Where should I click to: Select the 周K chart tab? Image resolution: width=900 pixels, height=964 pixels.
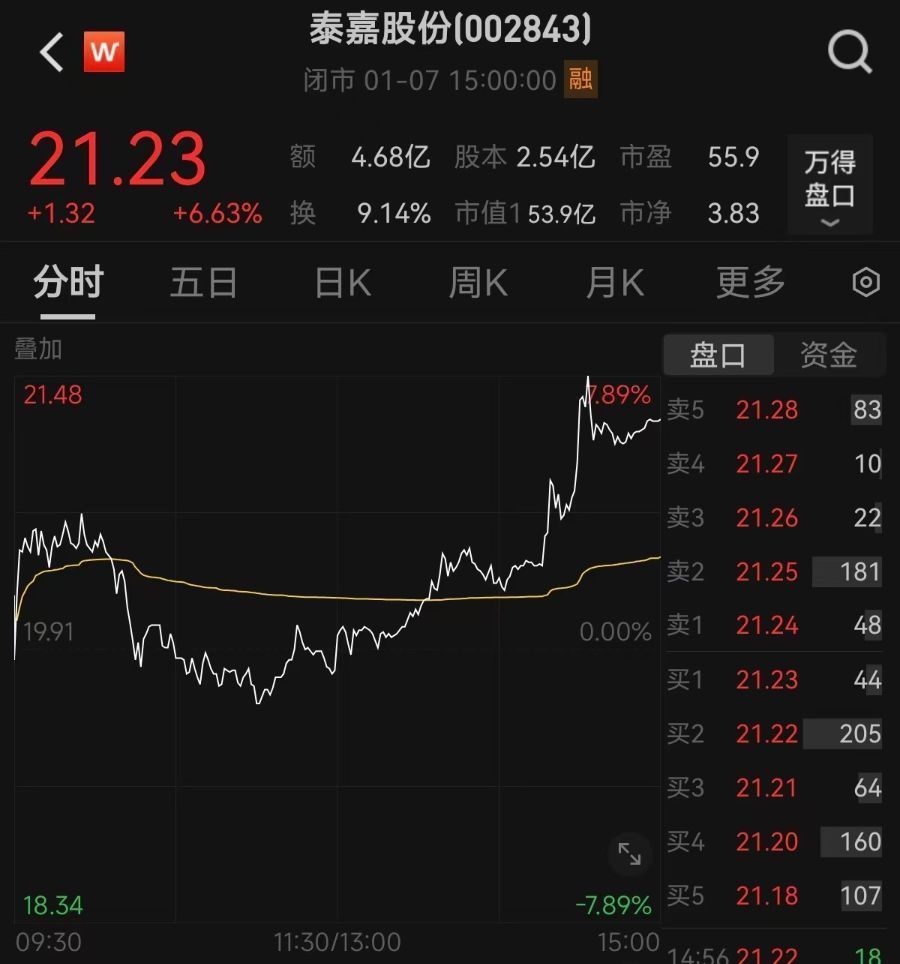pyautogui.click(x=478, y=284)
